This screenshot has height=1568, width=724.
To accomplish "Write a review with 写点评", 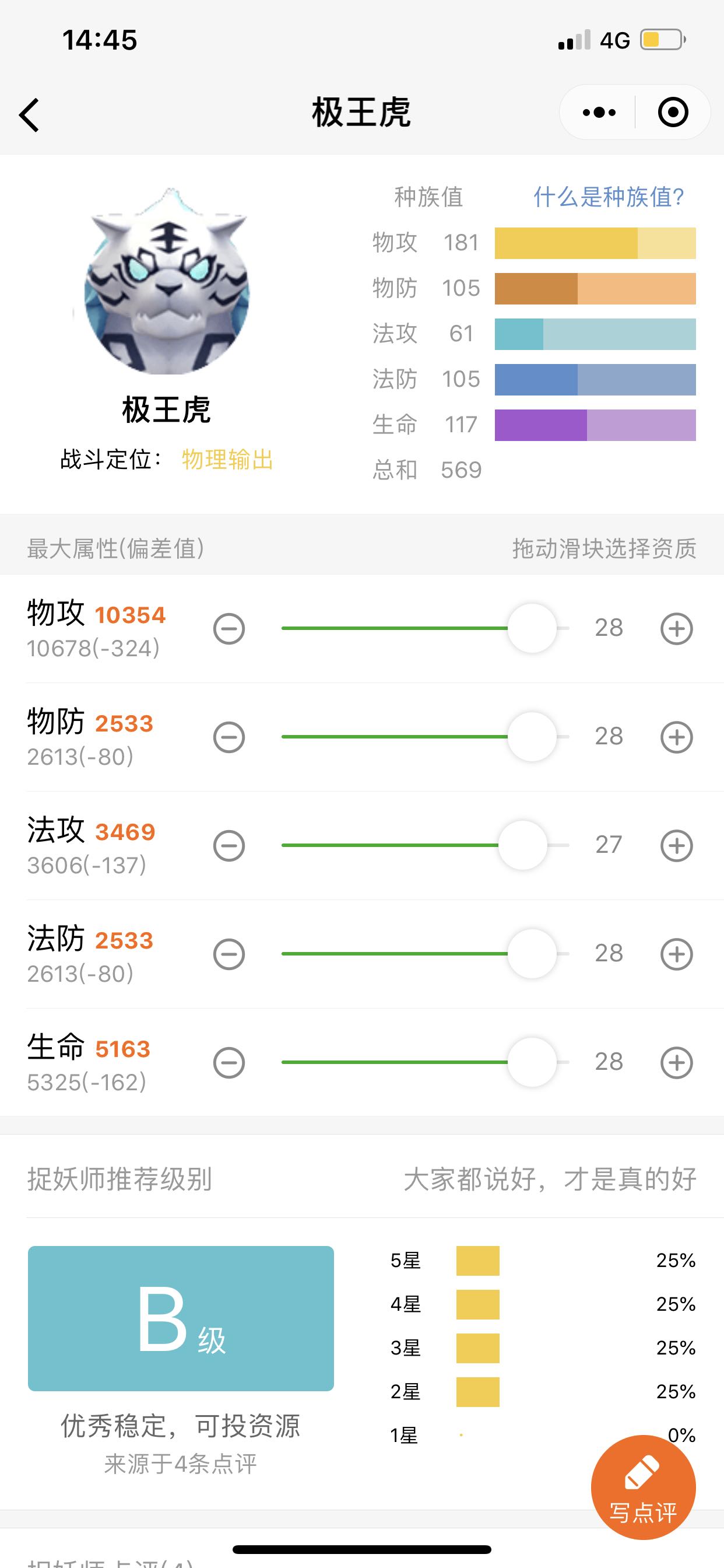I will pyautogui.click(x=643, y=1487).
